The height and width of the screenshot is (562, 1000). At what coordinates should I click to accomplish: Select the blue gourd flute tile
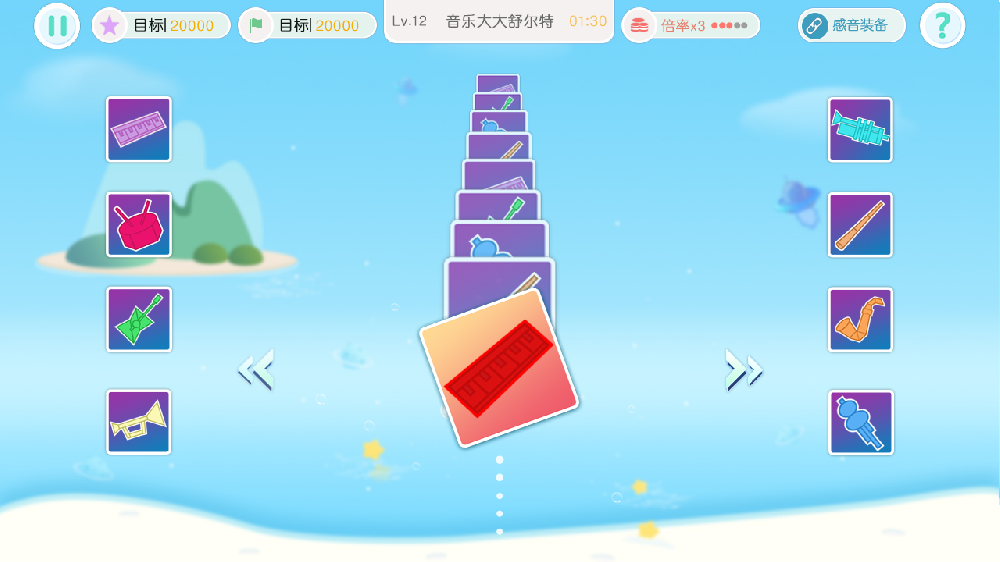click(x=860, y=422)
